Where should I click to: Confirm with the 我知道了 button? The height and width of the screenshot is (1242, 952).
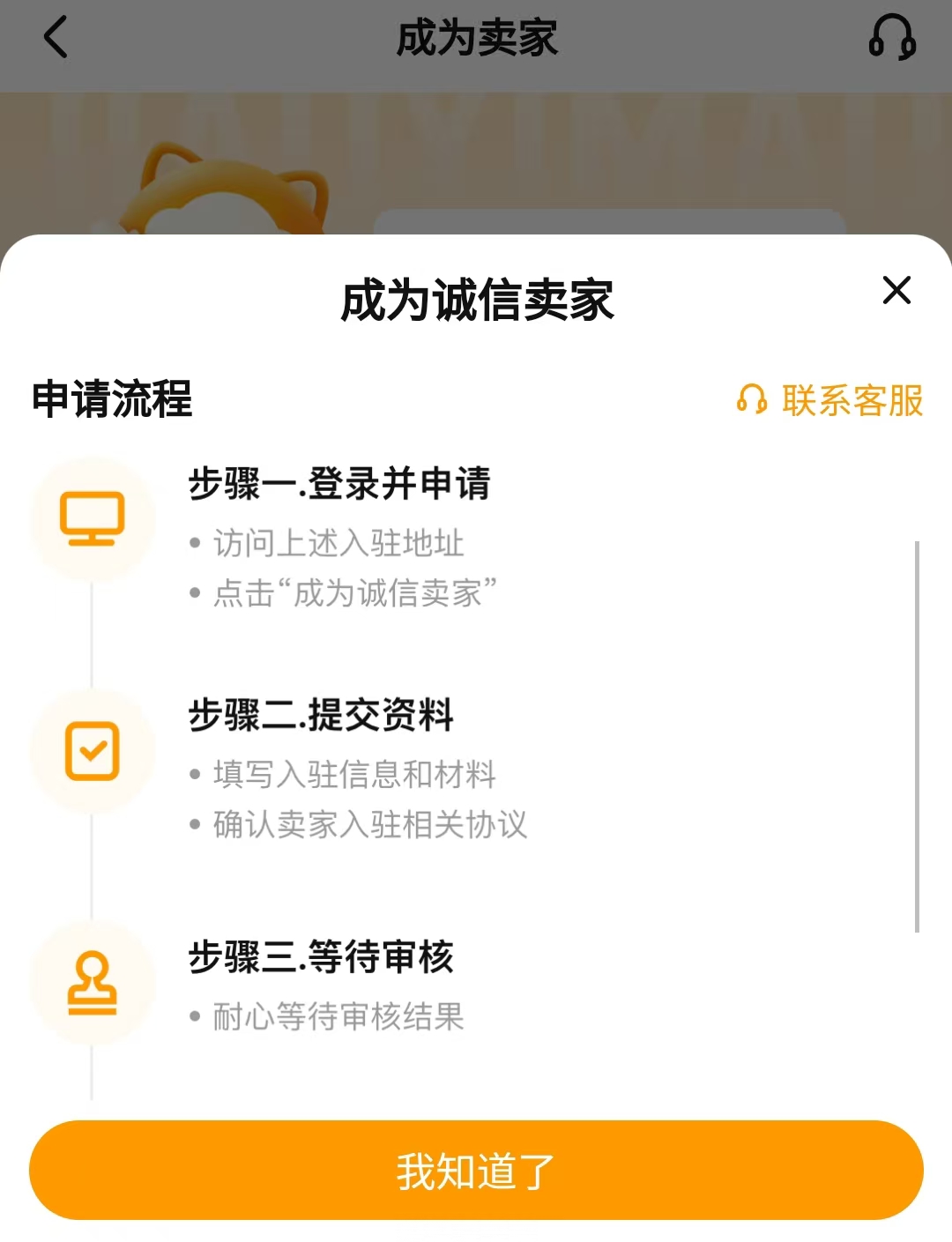click(476, 1171)
